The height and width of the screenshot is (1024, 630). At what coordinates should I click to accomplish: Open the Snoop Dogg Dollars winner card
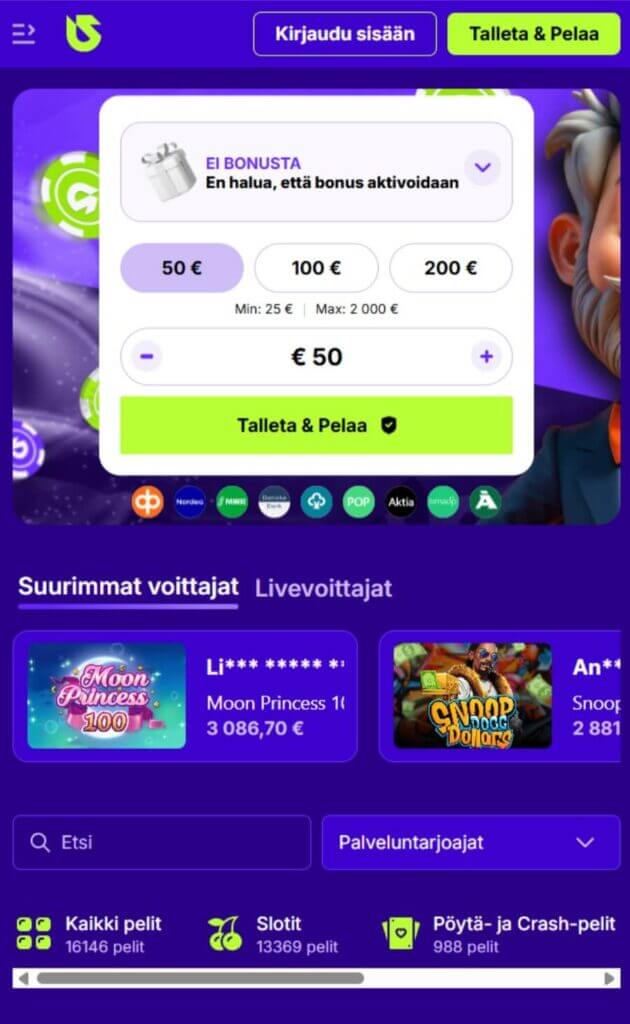pyautogui.click(x=500, y=696)
